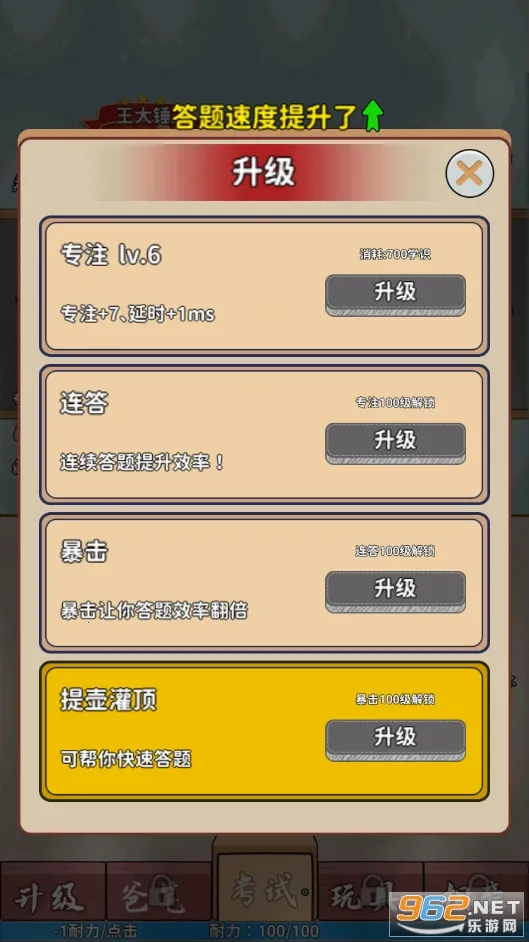Upgrade the 专注 lv.6 skill
The width and height of the screenshot is (529, 942).
tap(395, 294)
